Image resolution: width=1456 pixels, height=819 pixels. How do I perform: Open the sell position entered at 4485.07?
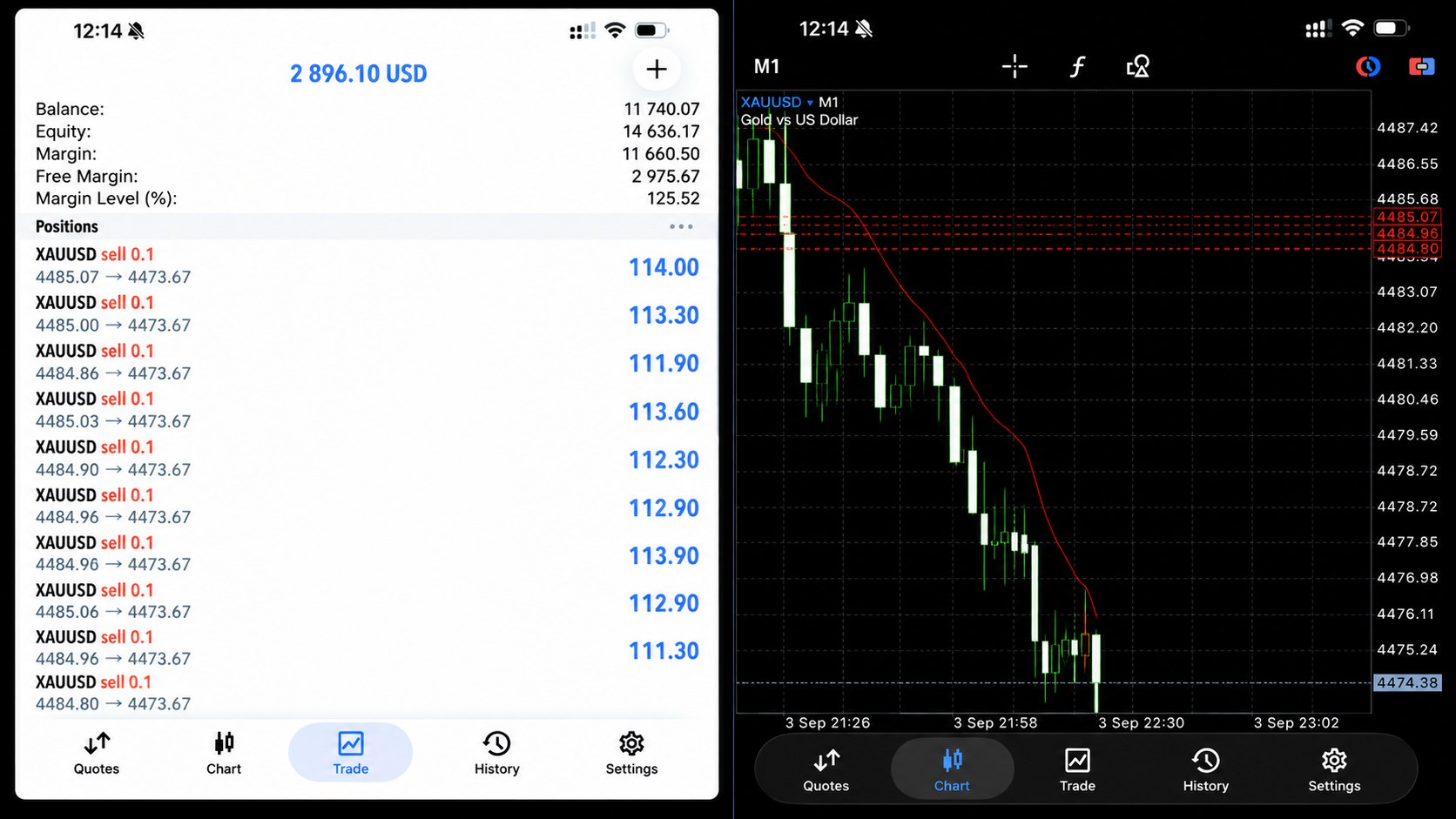(x=367, y=266)
